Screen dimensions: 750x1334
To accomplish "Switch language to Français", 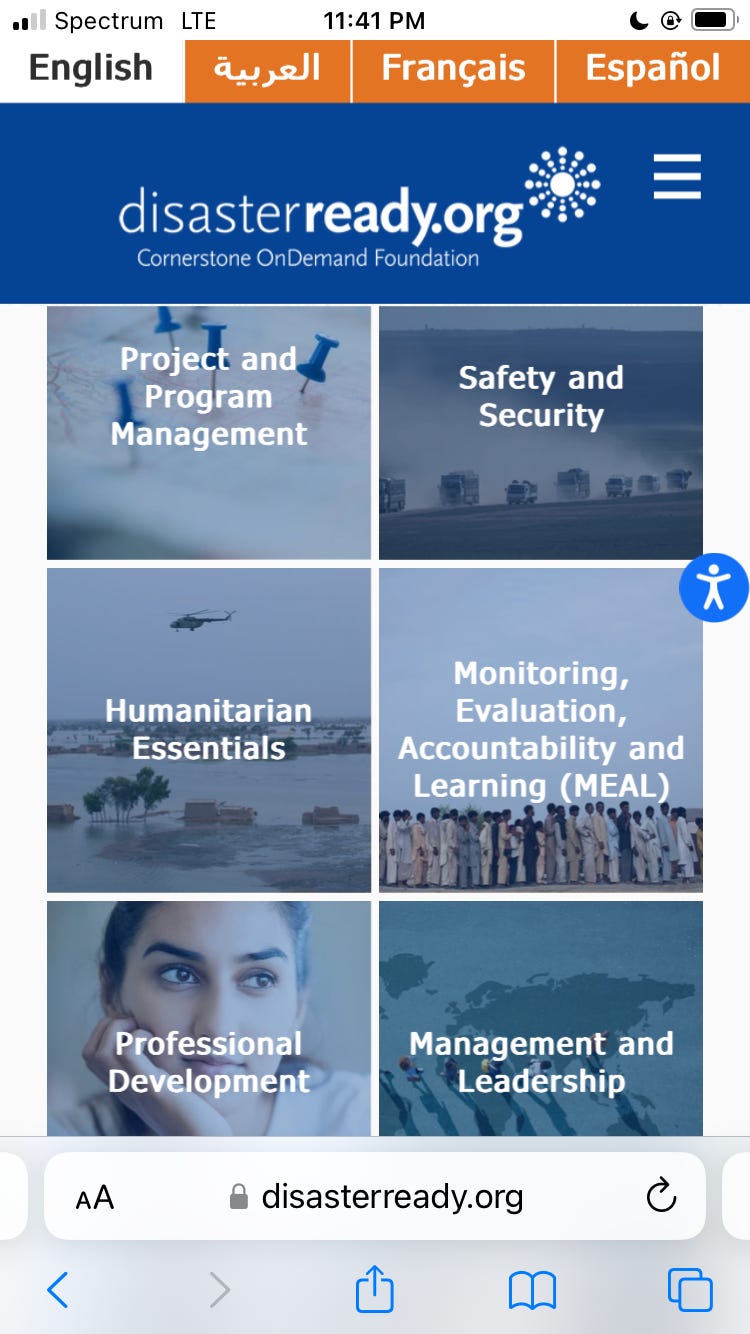I will click(453, 68).
